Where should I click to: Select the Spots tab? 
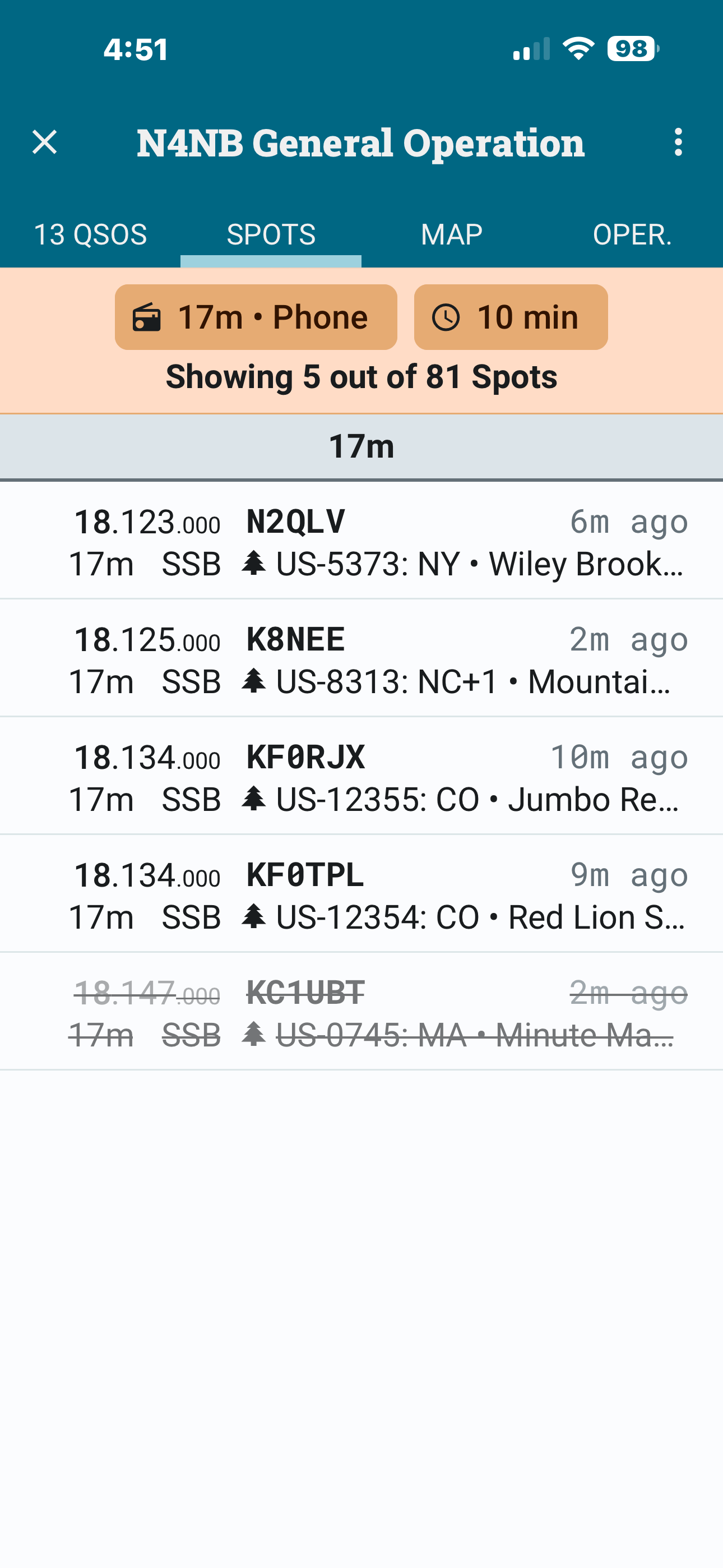271,235
